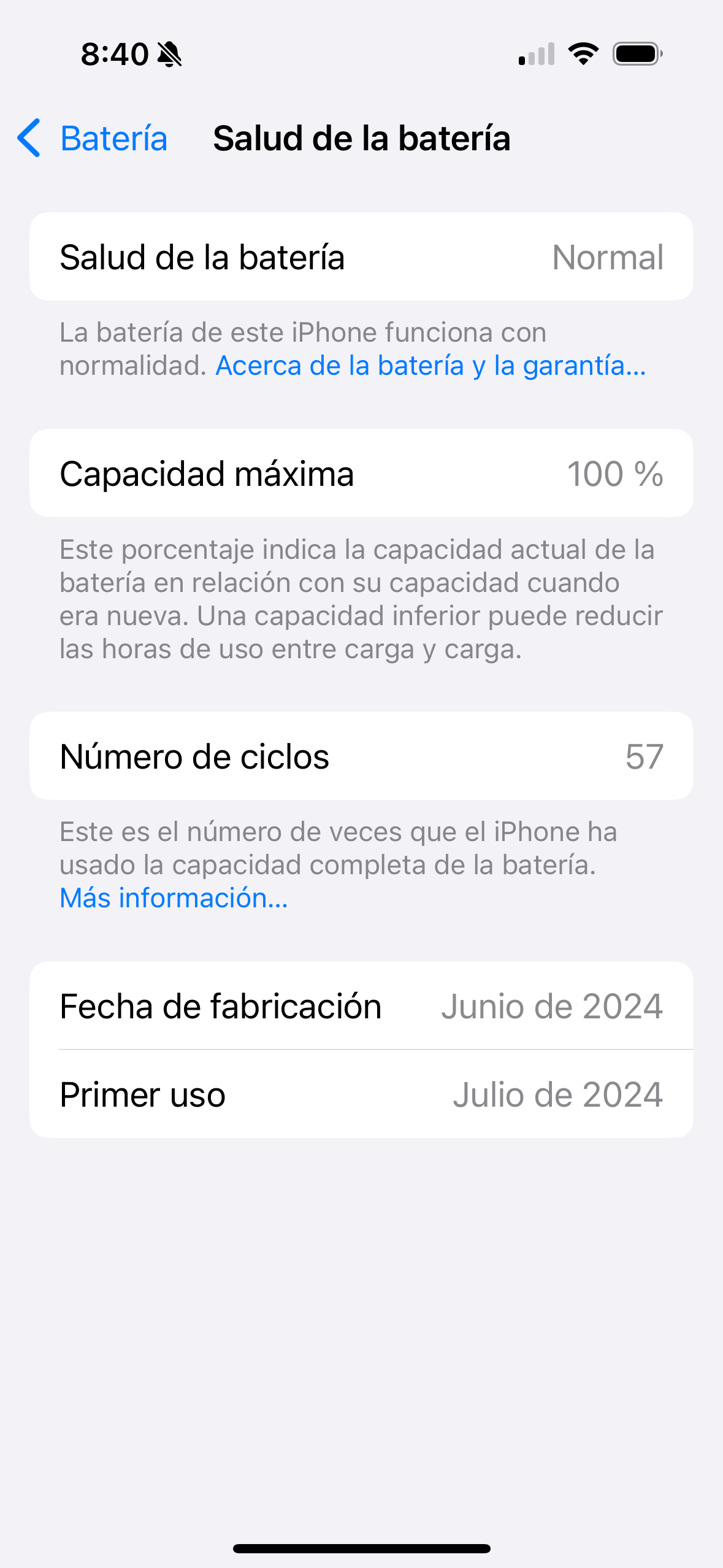Open the Más información link
This screenshot has height=1568, width=723.
point(174,898)
